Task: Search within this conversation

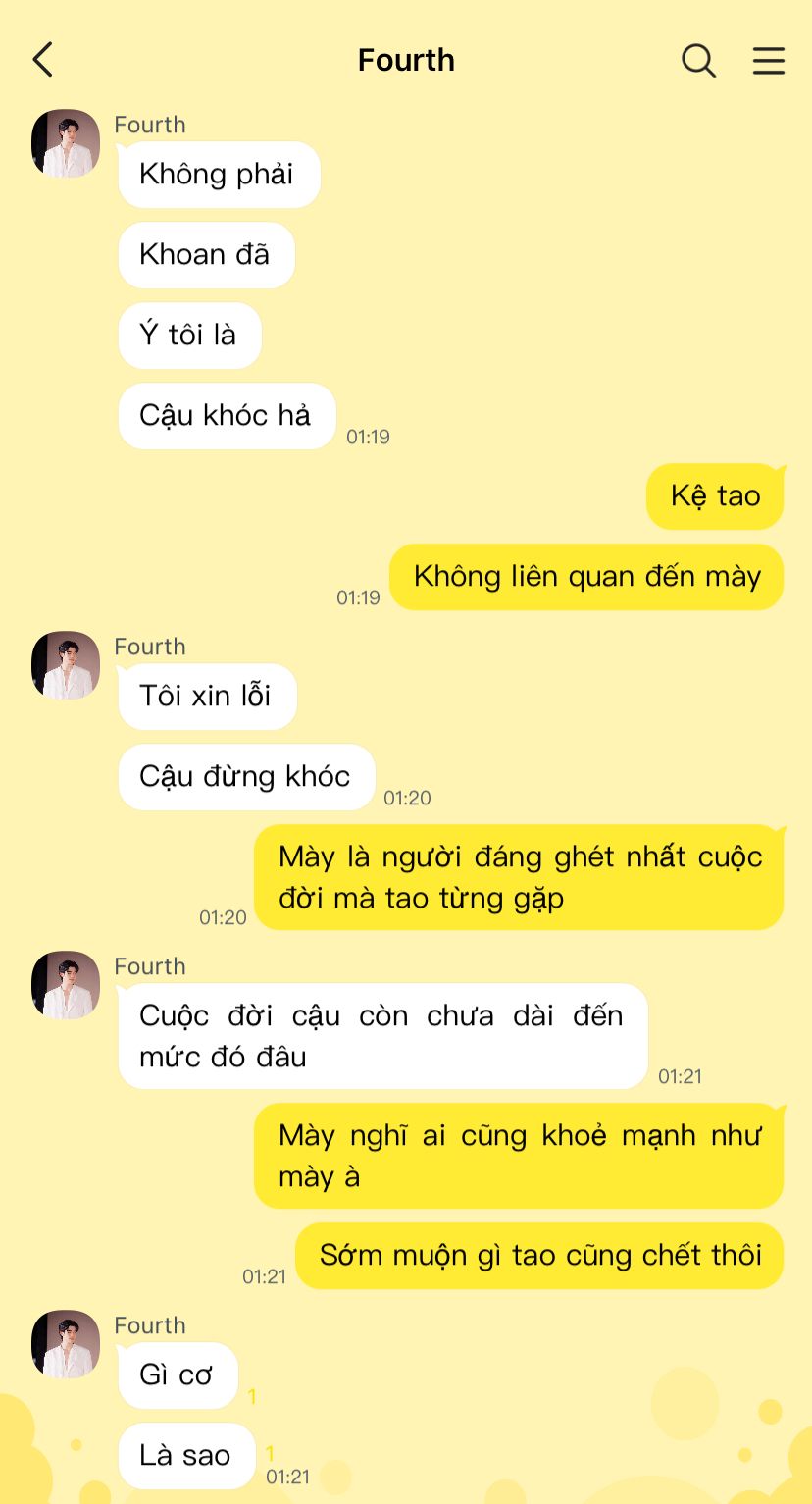Action: click(x=698, y=60)
